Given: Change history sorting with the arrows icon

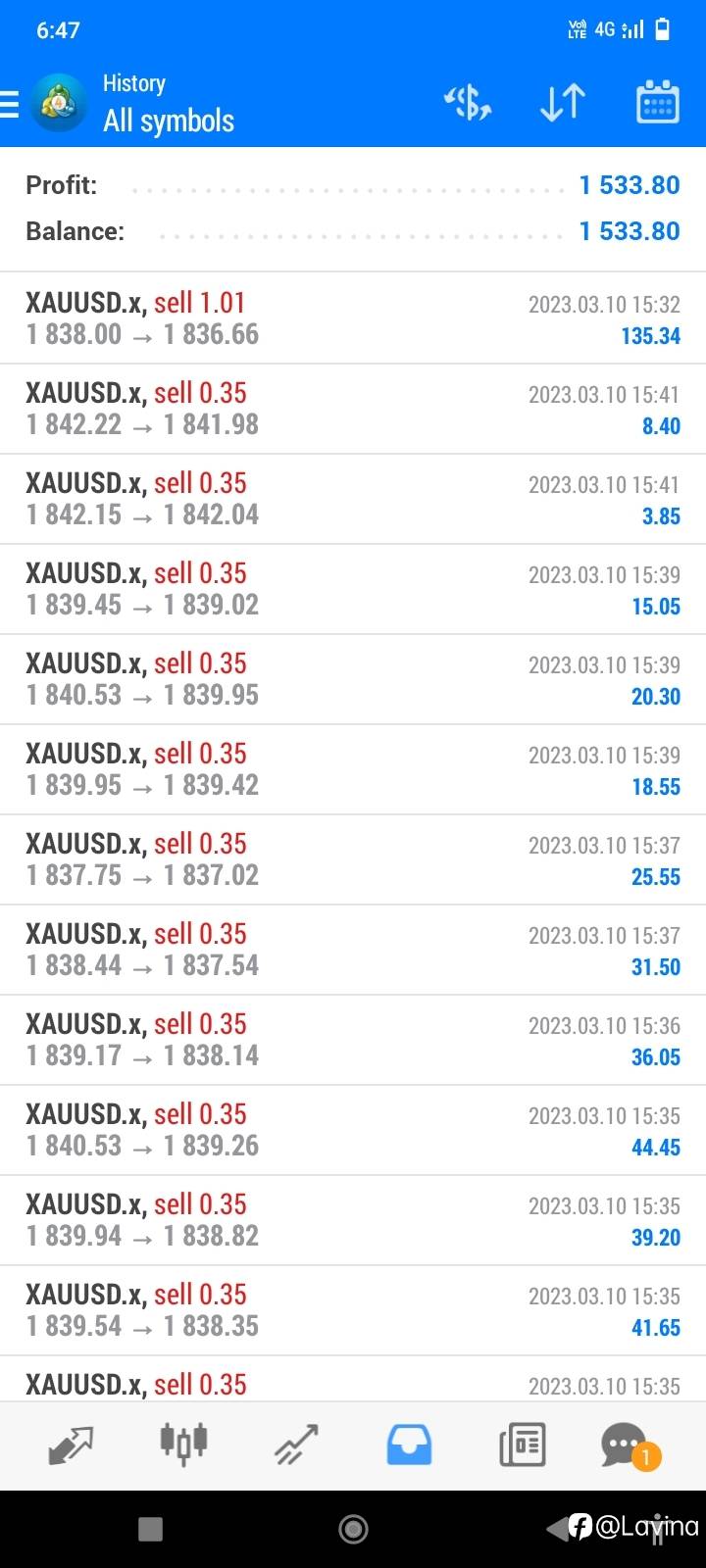Looking at the screenshot, I should pyautogui.click(x=563, y=103).
